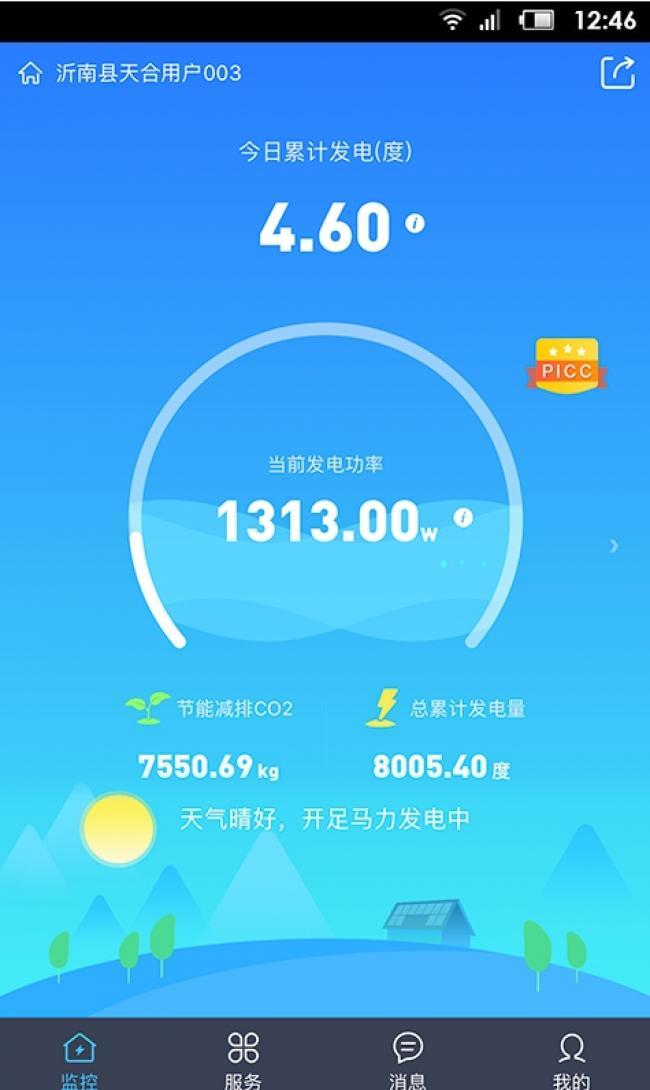Open the PICC insurance badge
Viewport: 650px width, 1090px height.
point(567,366)
